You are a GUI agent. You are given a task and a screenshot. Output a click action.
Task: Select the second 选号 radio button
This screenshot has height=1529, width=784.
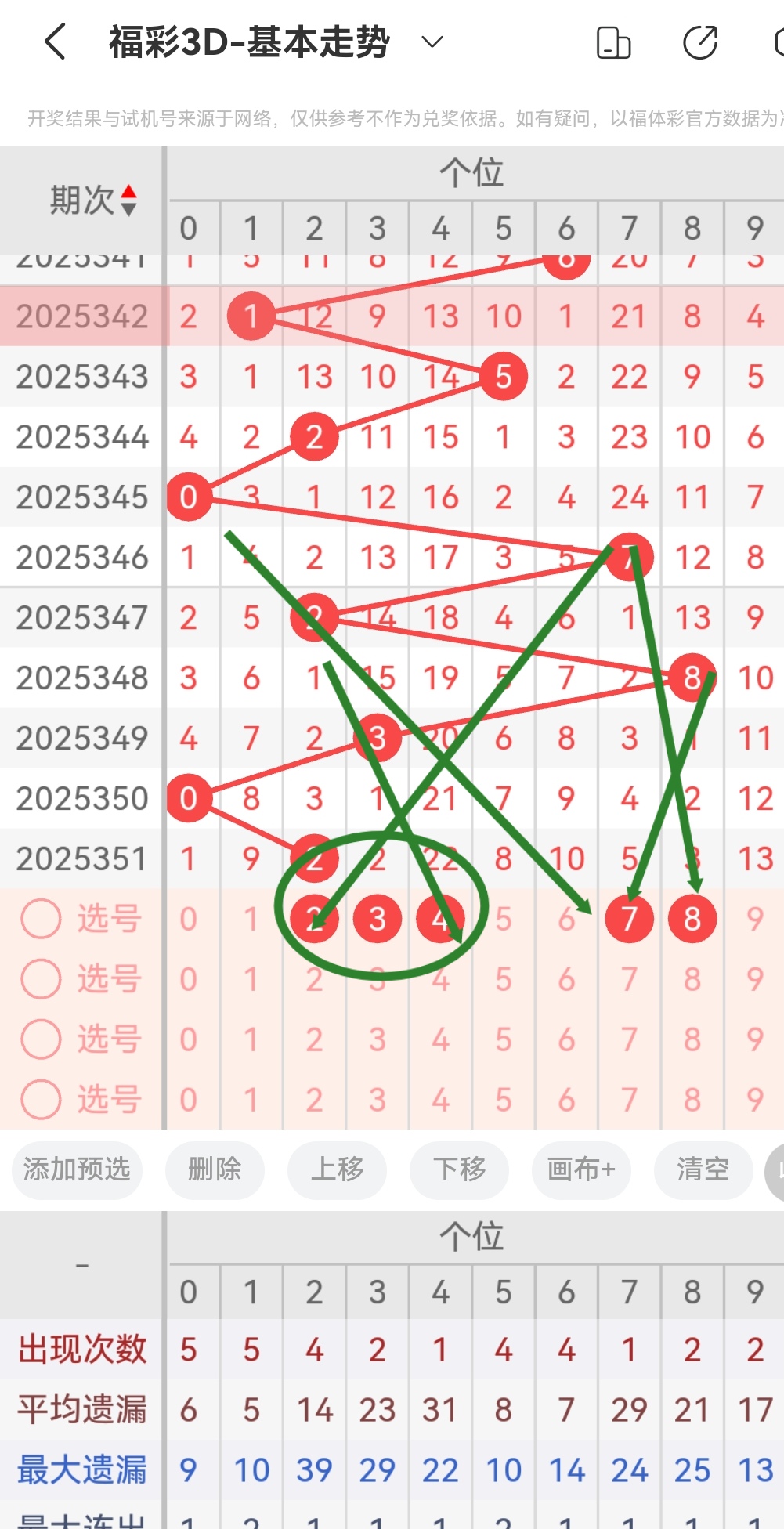click(x=40, y=978)
